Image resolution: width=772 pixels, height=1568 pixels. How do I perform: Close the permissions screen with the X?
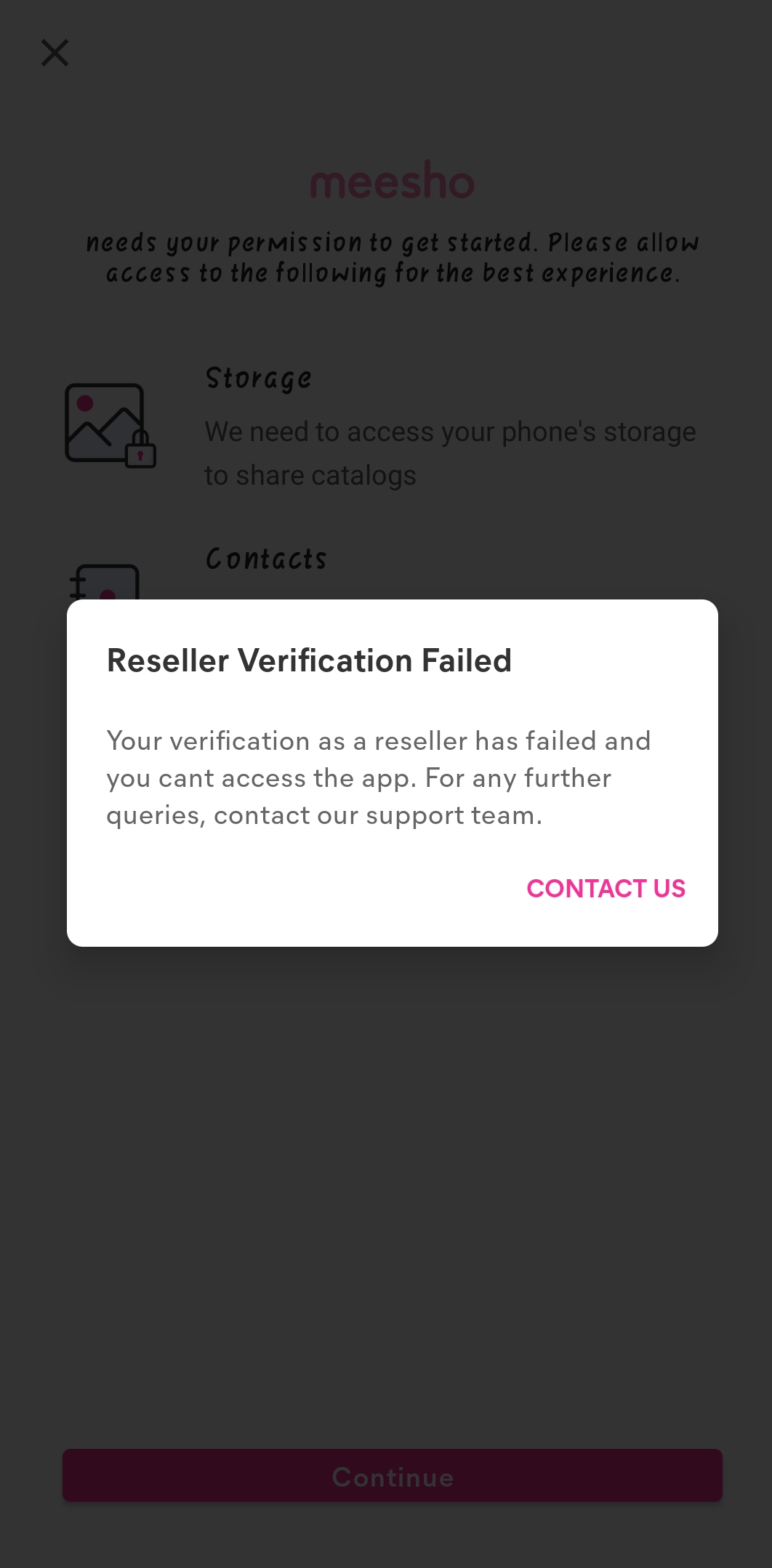point(55,53)
